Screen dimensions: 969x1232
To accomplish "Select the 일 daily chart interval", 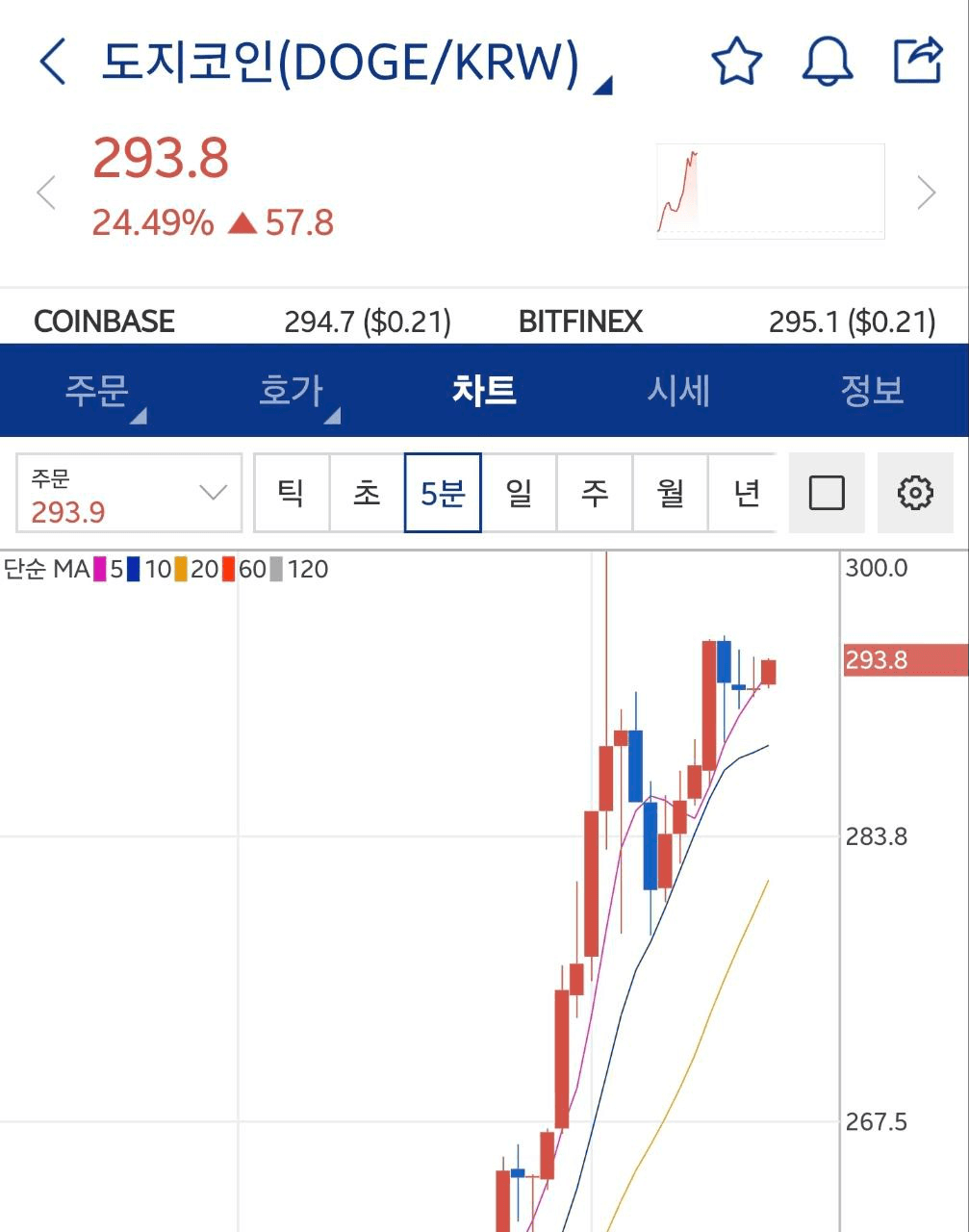I will [x=519, y=494].
